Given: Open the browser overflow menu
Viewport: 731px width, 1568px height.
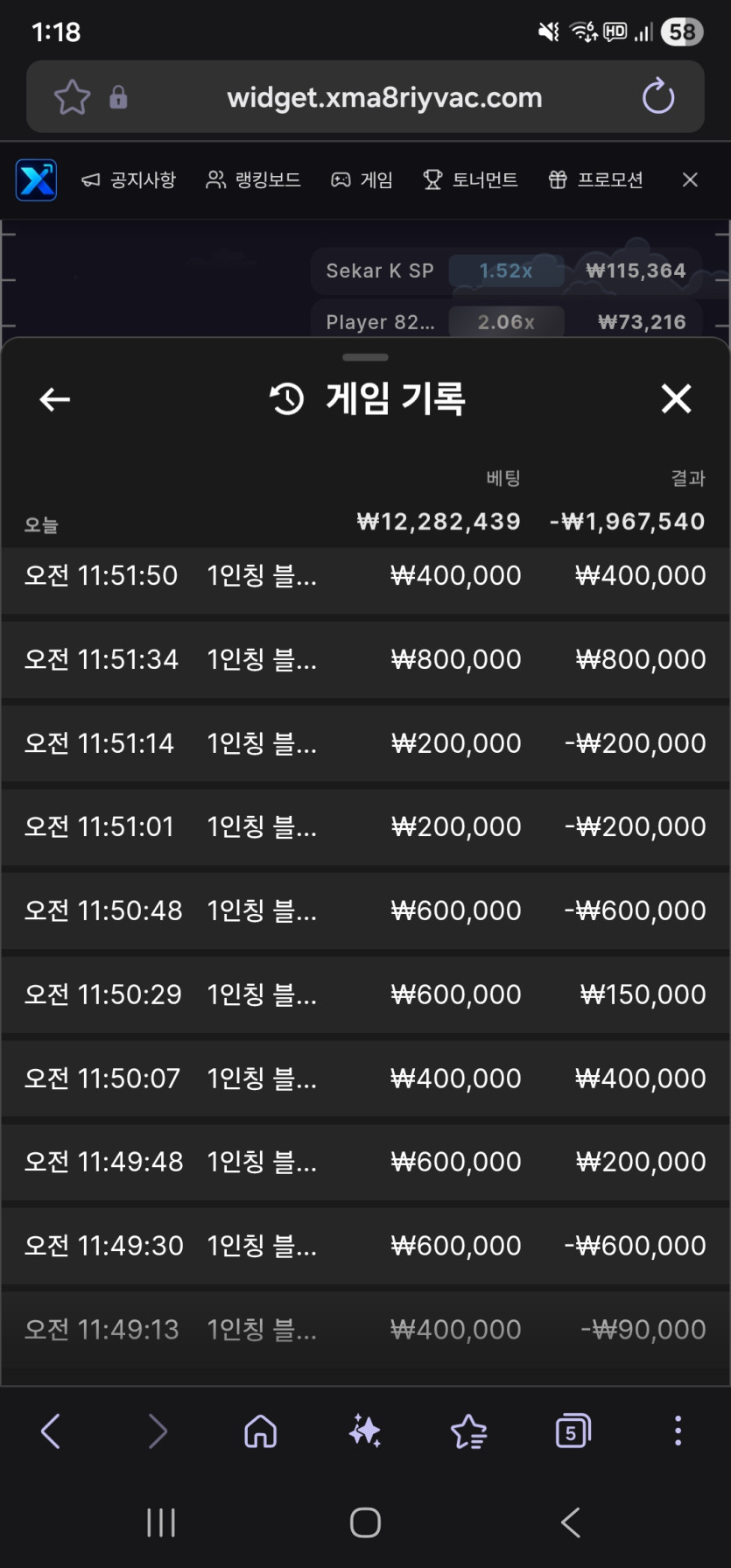Looking at the screenshot, I should tap(678, 1431).
